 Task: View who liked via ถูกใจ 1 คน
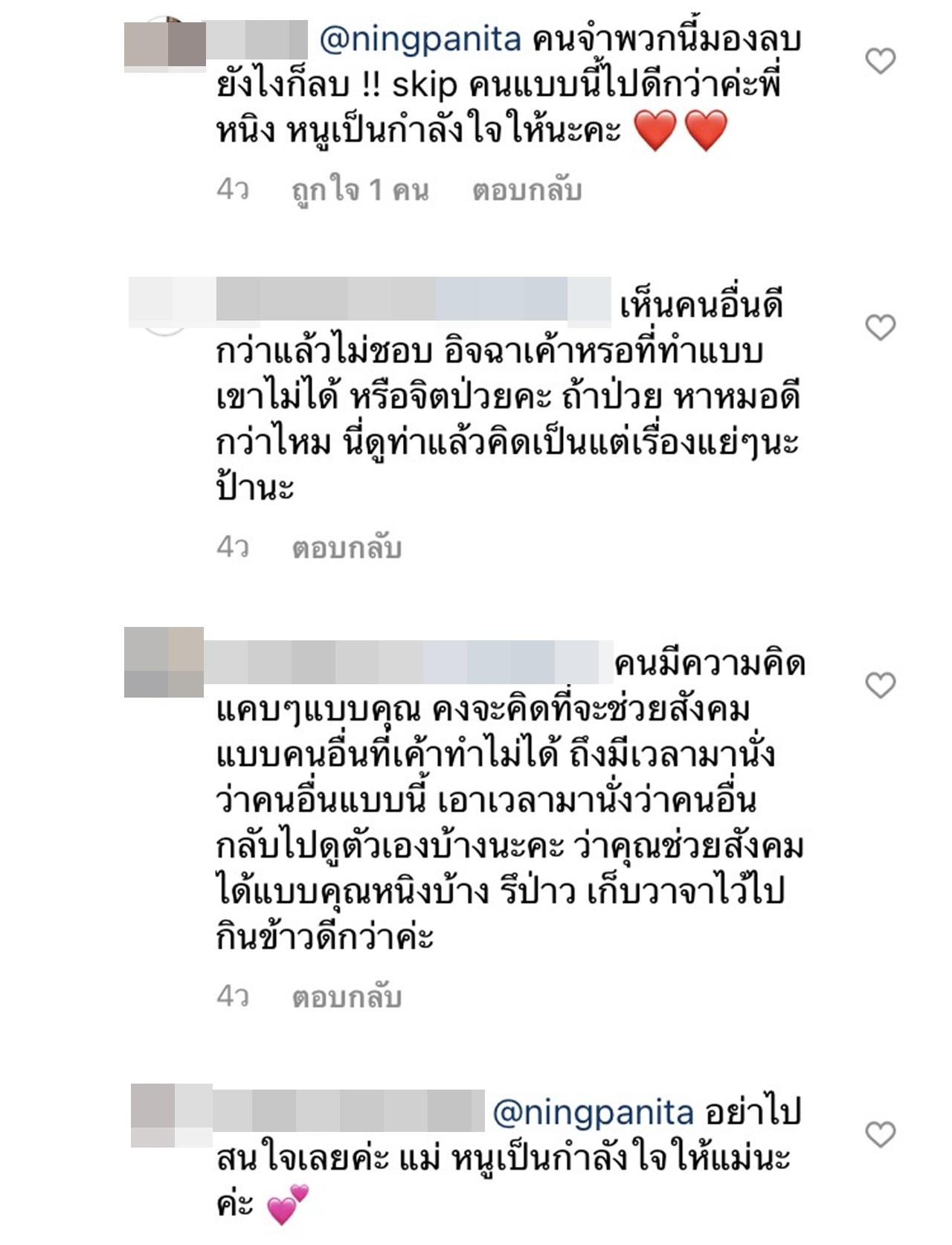tap(360, 191)
